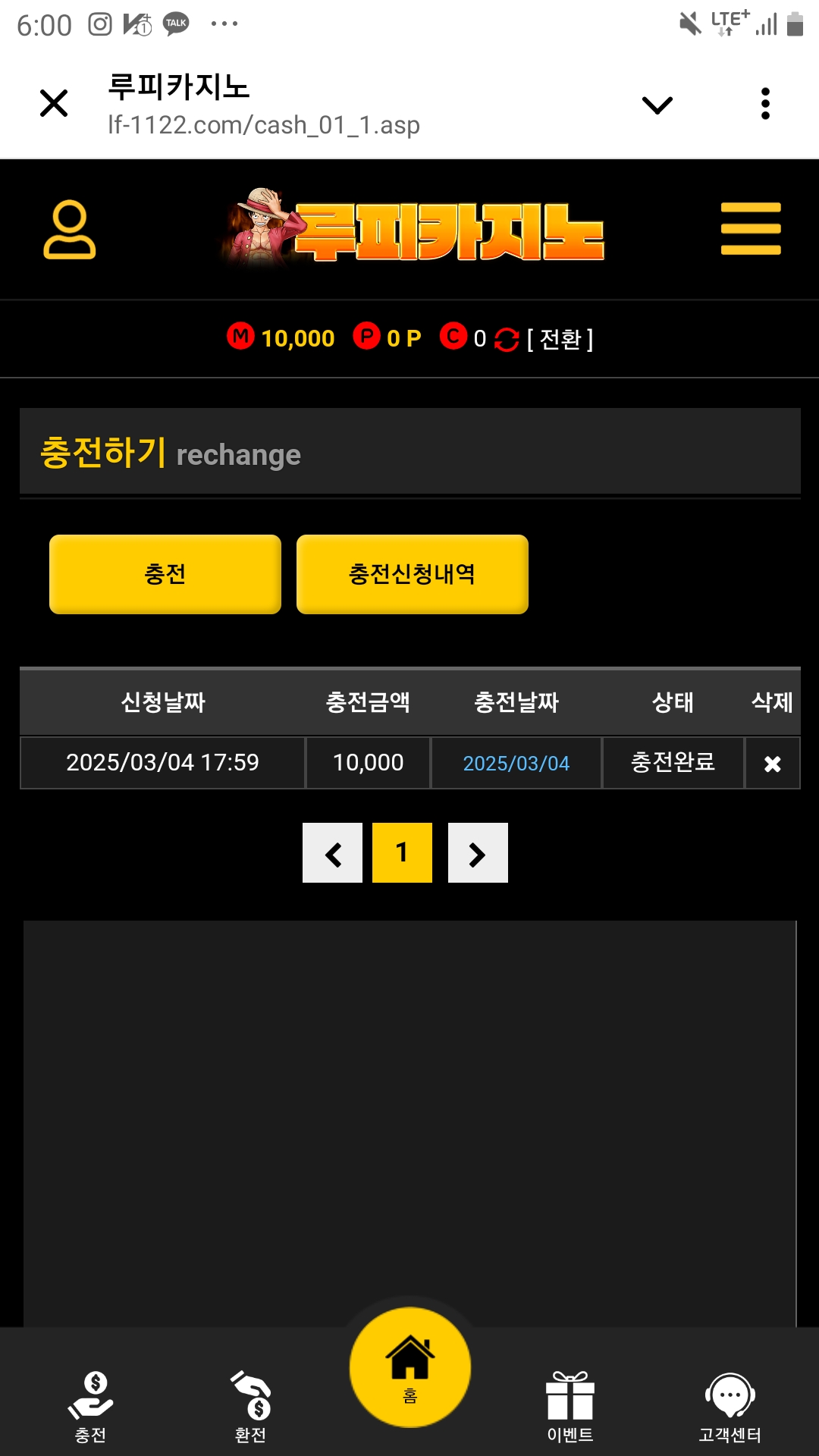Tap the 전환 convert link
819x1456 pixels.
tap(560, 339)
